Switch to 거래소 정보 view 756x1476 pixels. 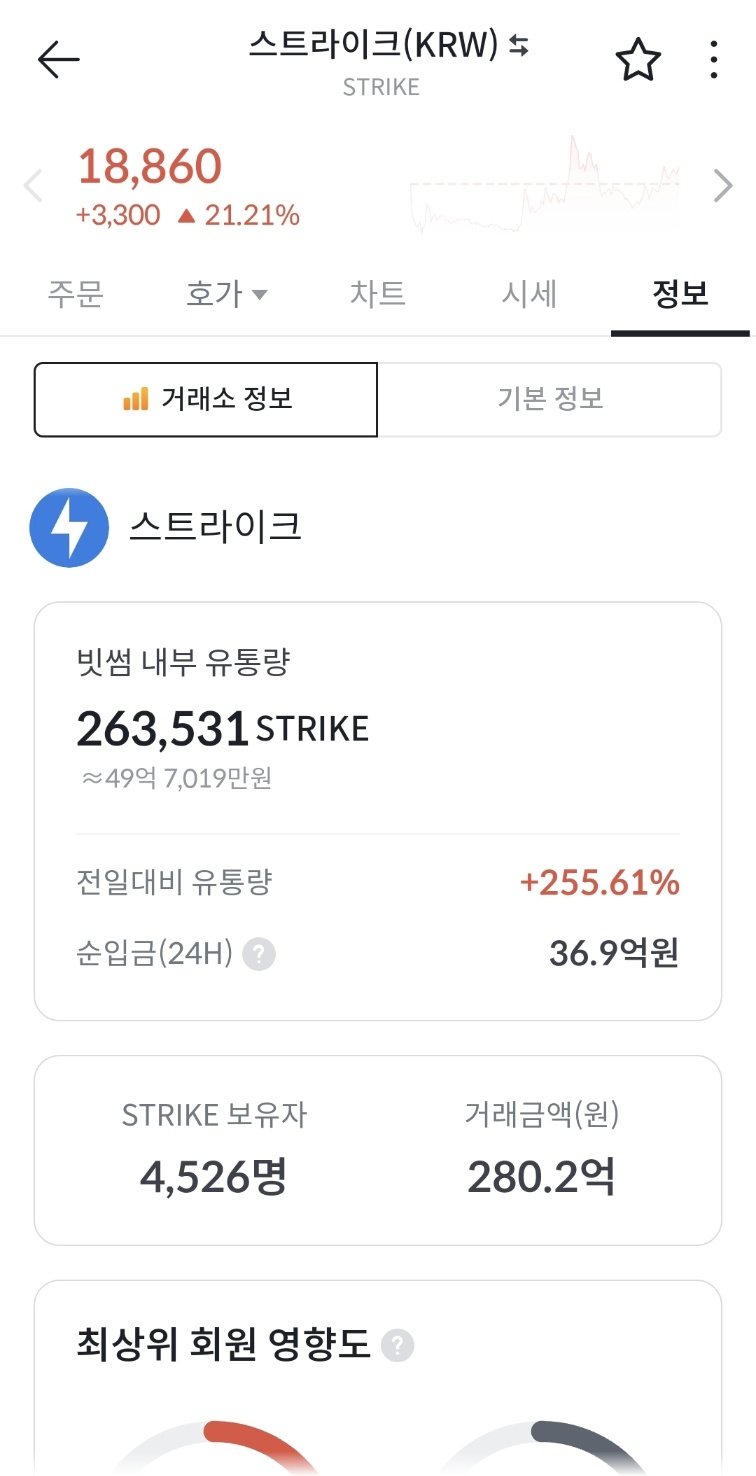pyautogui.click(x=206, y=399)
